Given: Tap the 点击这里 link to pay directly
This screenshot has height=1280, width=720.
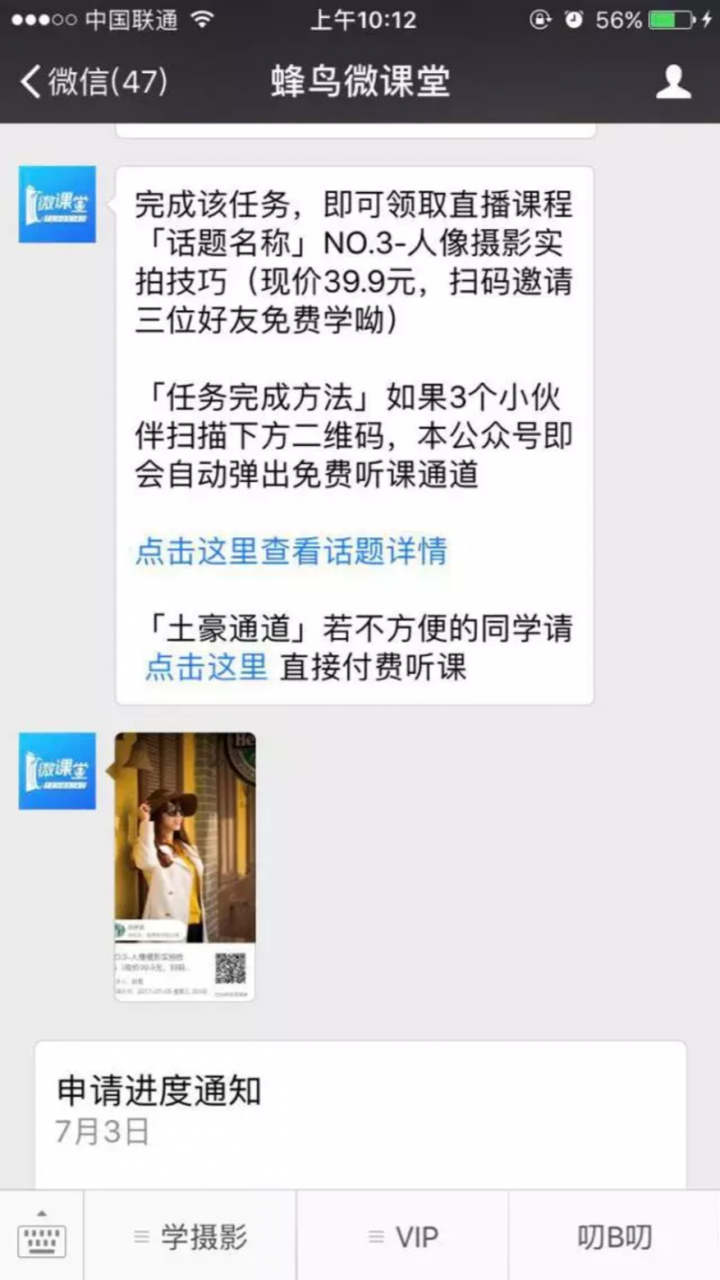Looking at the screenshot, I should [206, 666].
